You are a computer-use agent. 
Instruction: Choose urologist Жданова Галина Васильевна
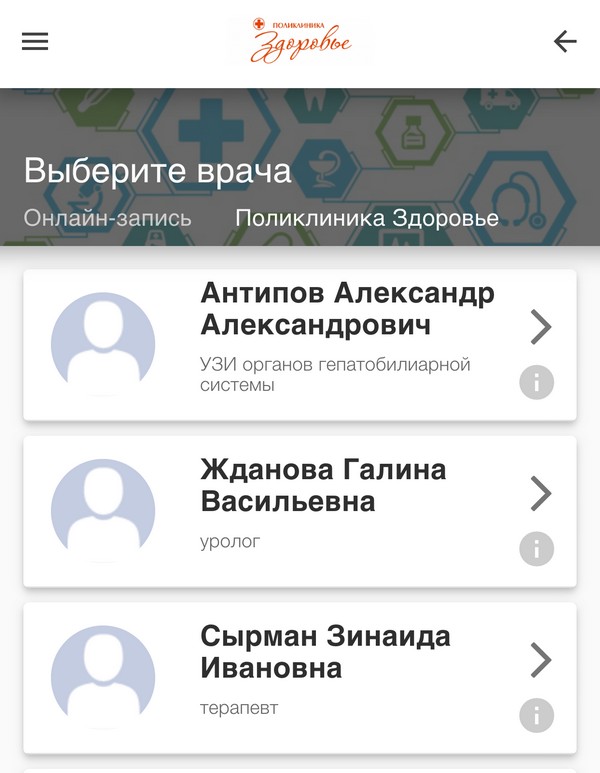(323, 485)
